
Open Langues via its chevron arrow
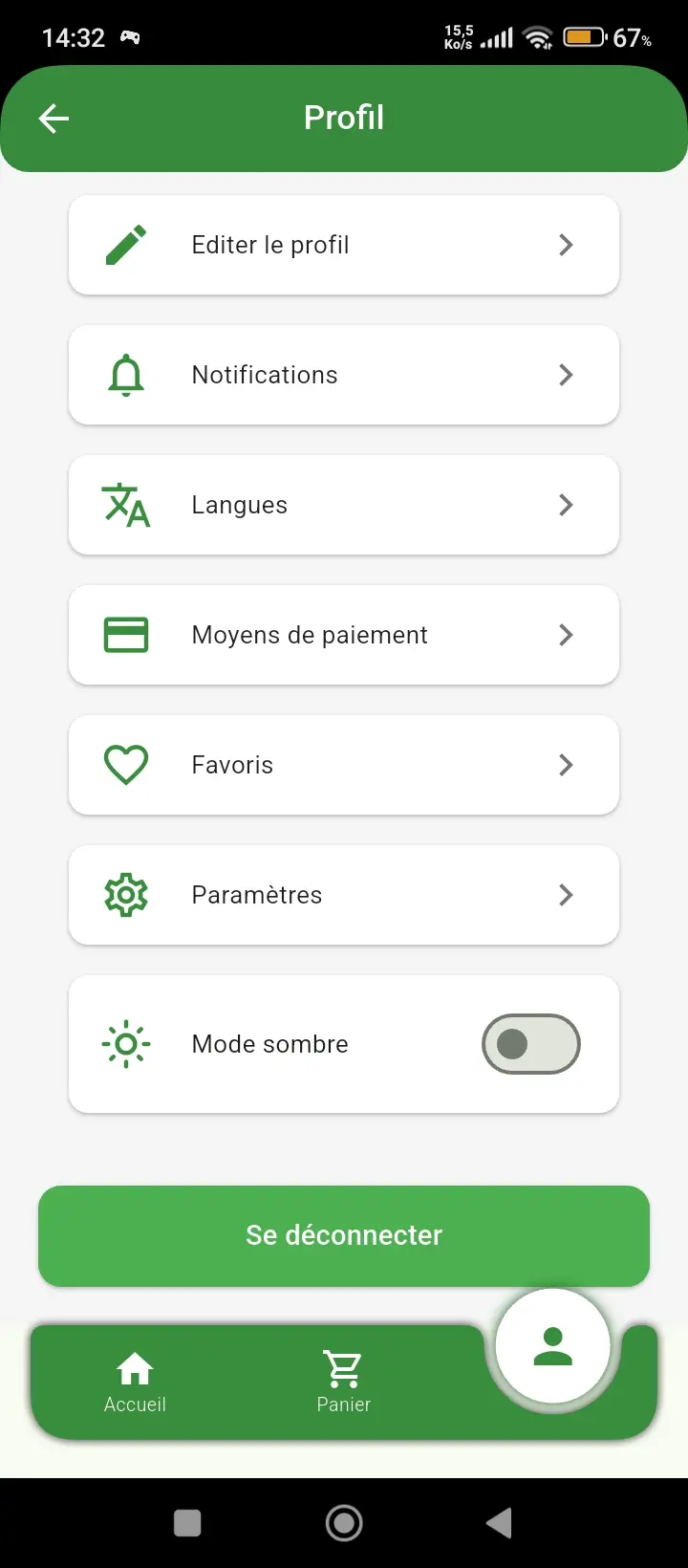pyautogui.click(x=566, y=505)
